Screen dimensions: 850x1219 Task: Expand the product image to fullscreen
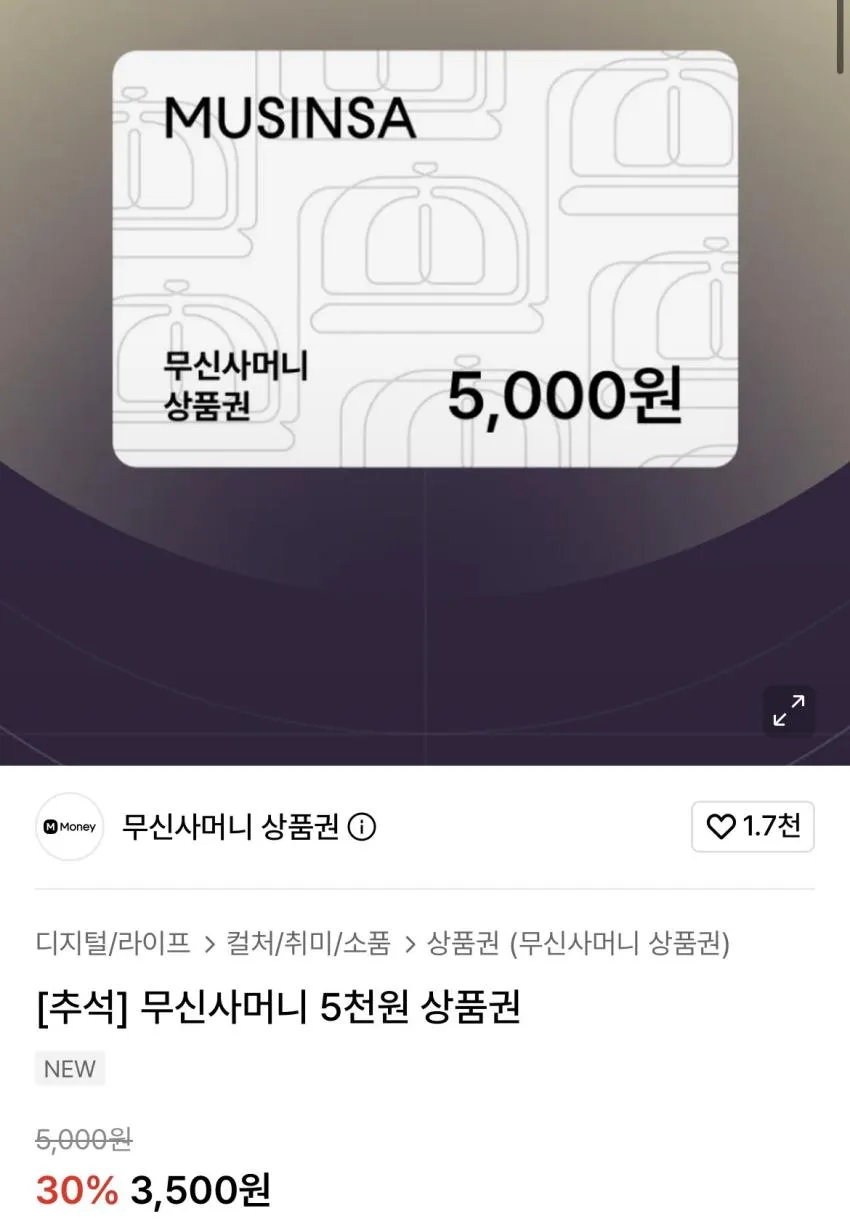[789, 711]
